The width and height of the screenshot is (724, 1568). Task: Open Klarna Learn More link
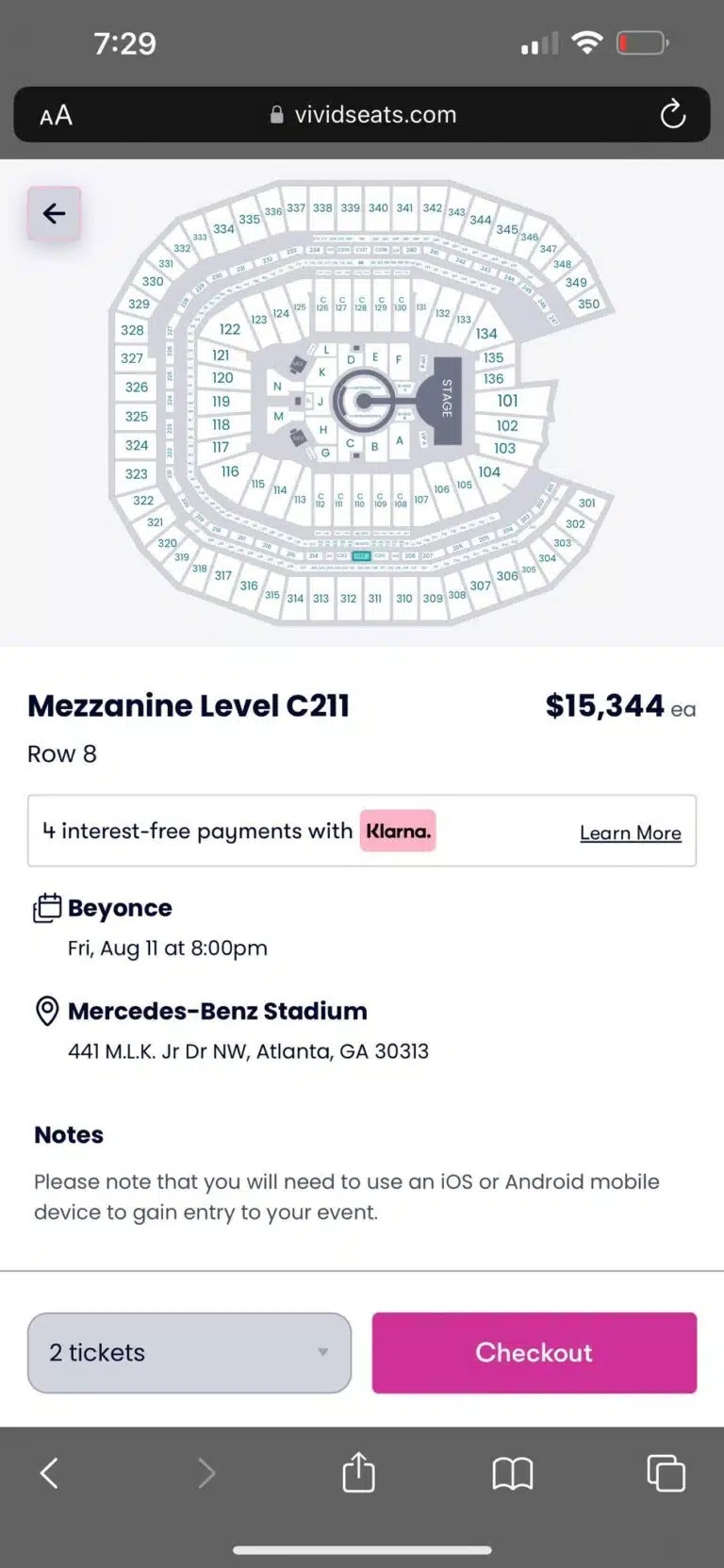(x=630, y=833)
